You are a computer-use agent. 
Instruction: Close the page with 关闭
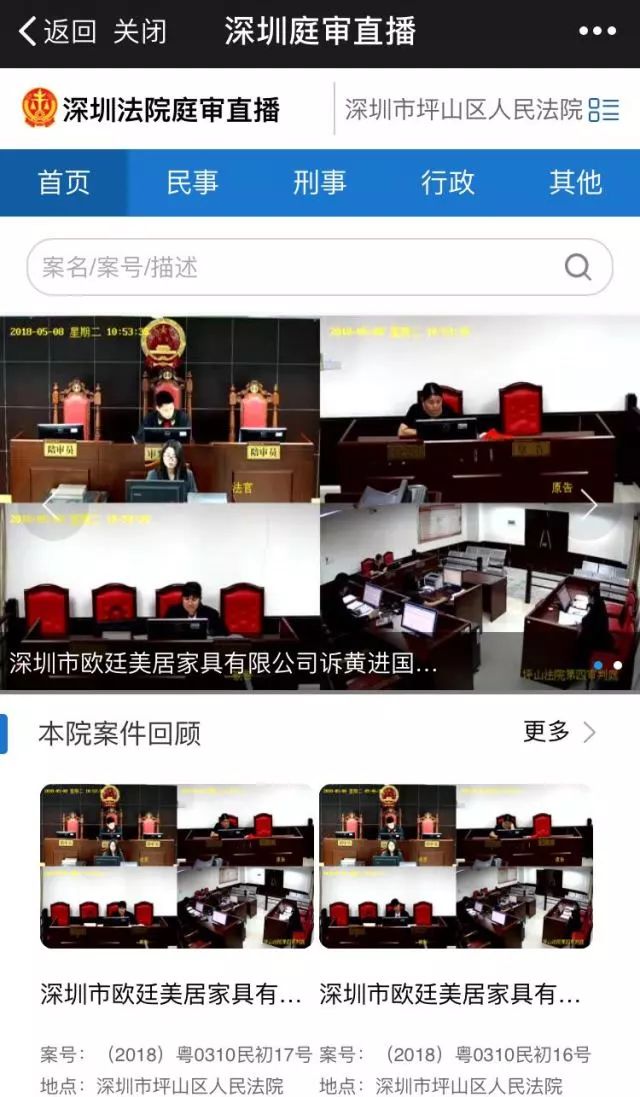point(140,31)
